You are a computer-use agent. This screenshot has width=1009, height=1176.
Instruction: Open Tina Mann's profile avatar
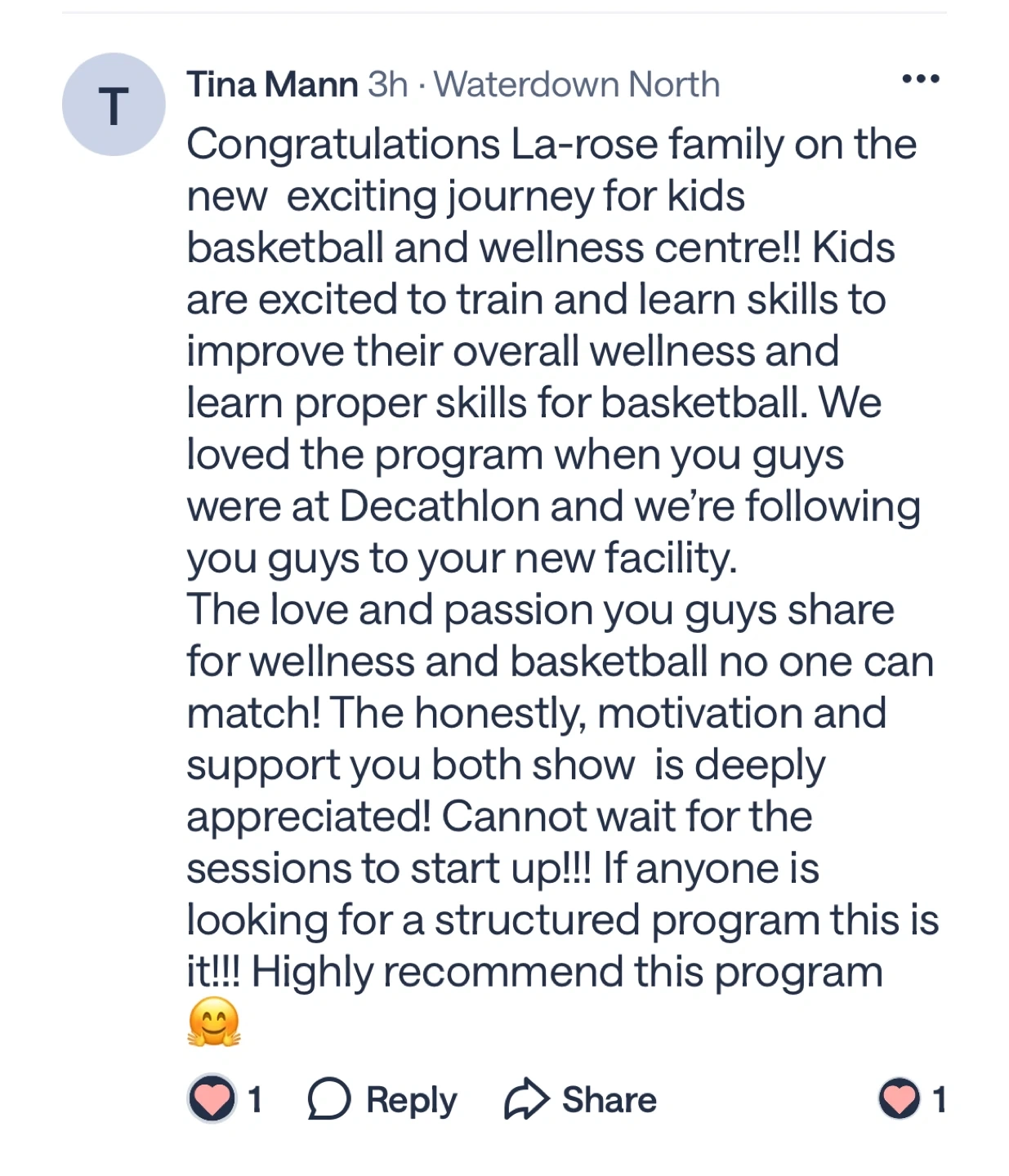tap(114, 105)
